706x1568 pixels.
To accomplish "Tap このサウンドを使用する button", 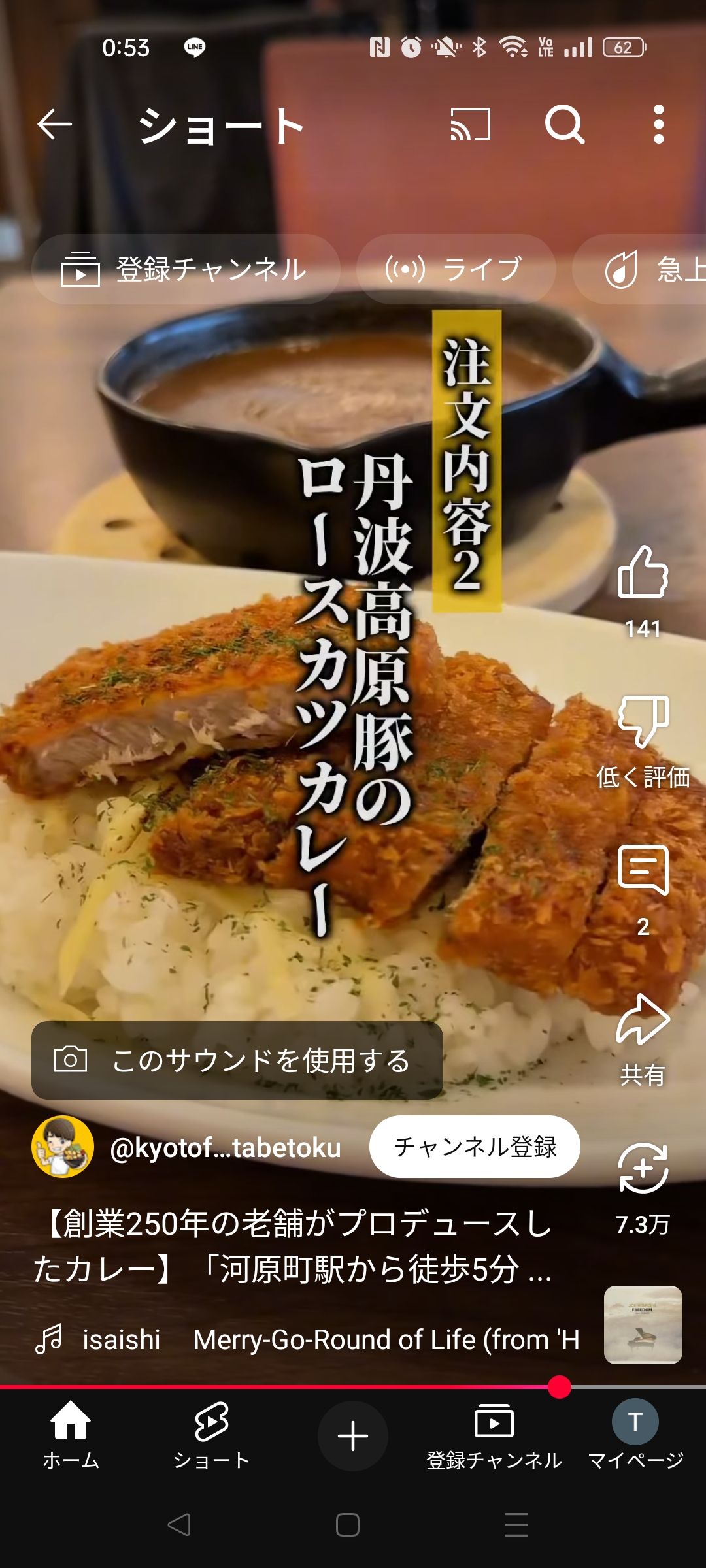I will click(x=237, y=1060).
